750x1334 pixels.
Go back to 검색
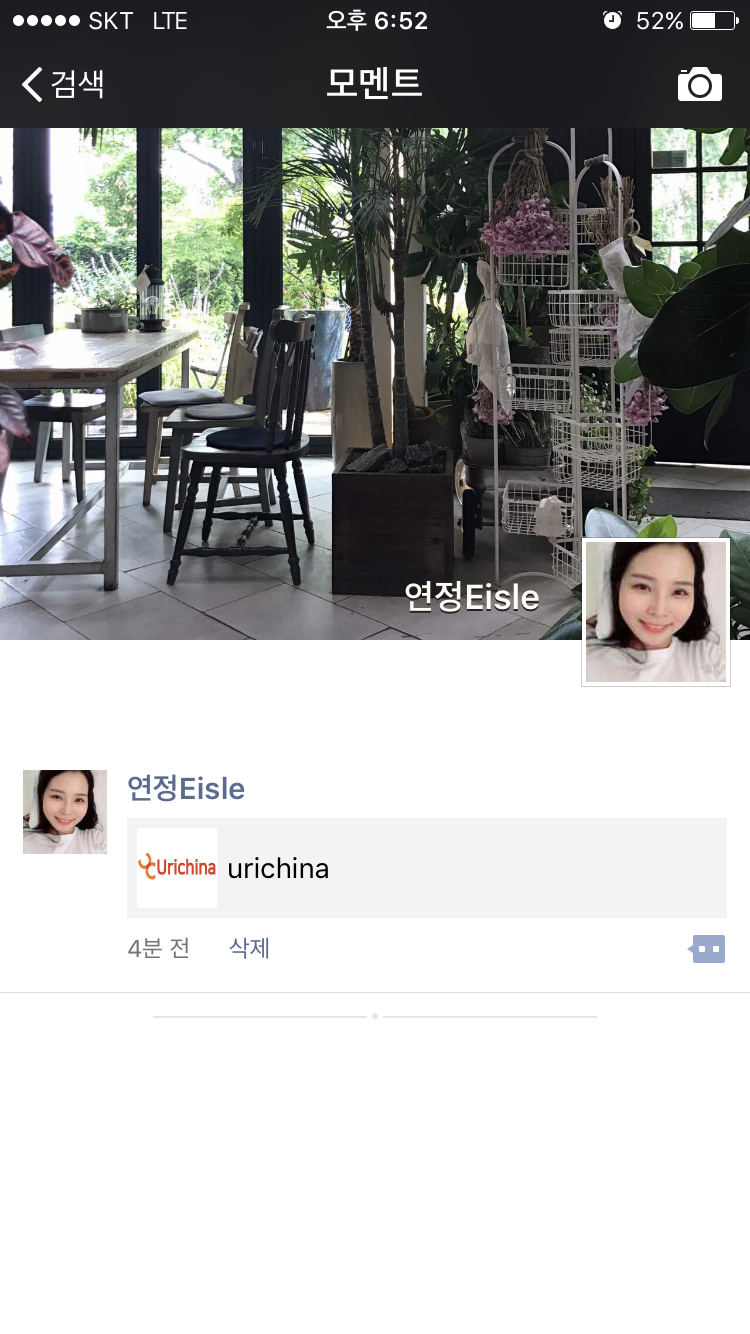(63, 84)
